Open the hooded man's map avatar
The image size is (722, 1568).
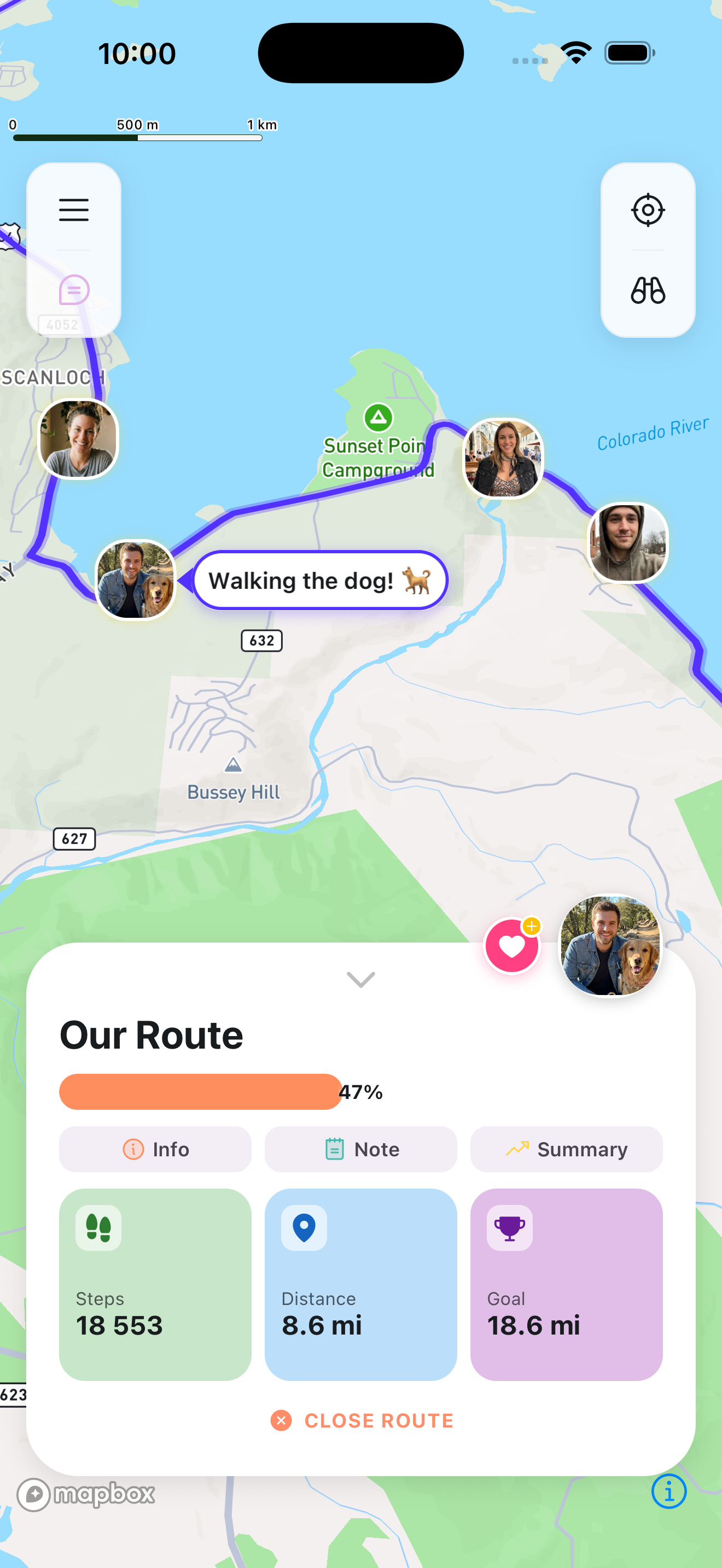coord(627,542)
